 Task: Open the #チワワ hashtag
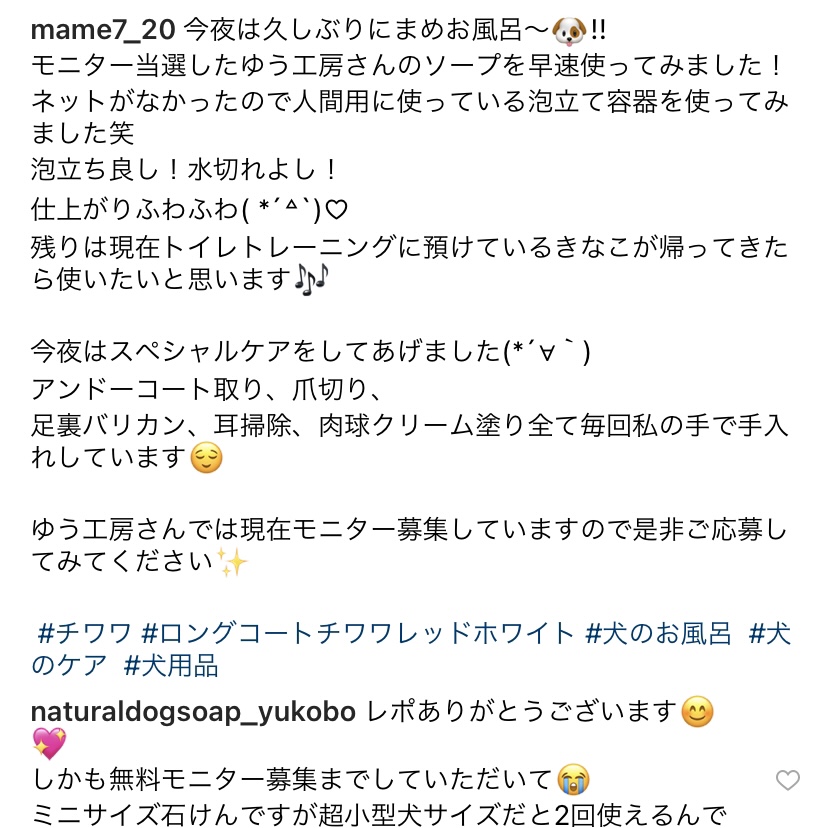tap(84, 633)
